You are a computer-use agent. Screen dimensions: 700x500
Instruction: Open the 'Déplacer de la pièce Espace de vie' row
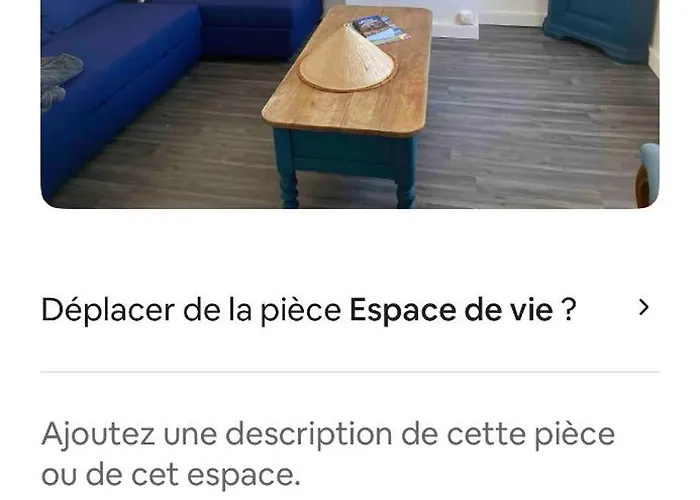pyautogui.click(x=348, y=310)
